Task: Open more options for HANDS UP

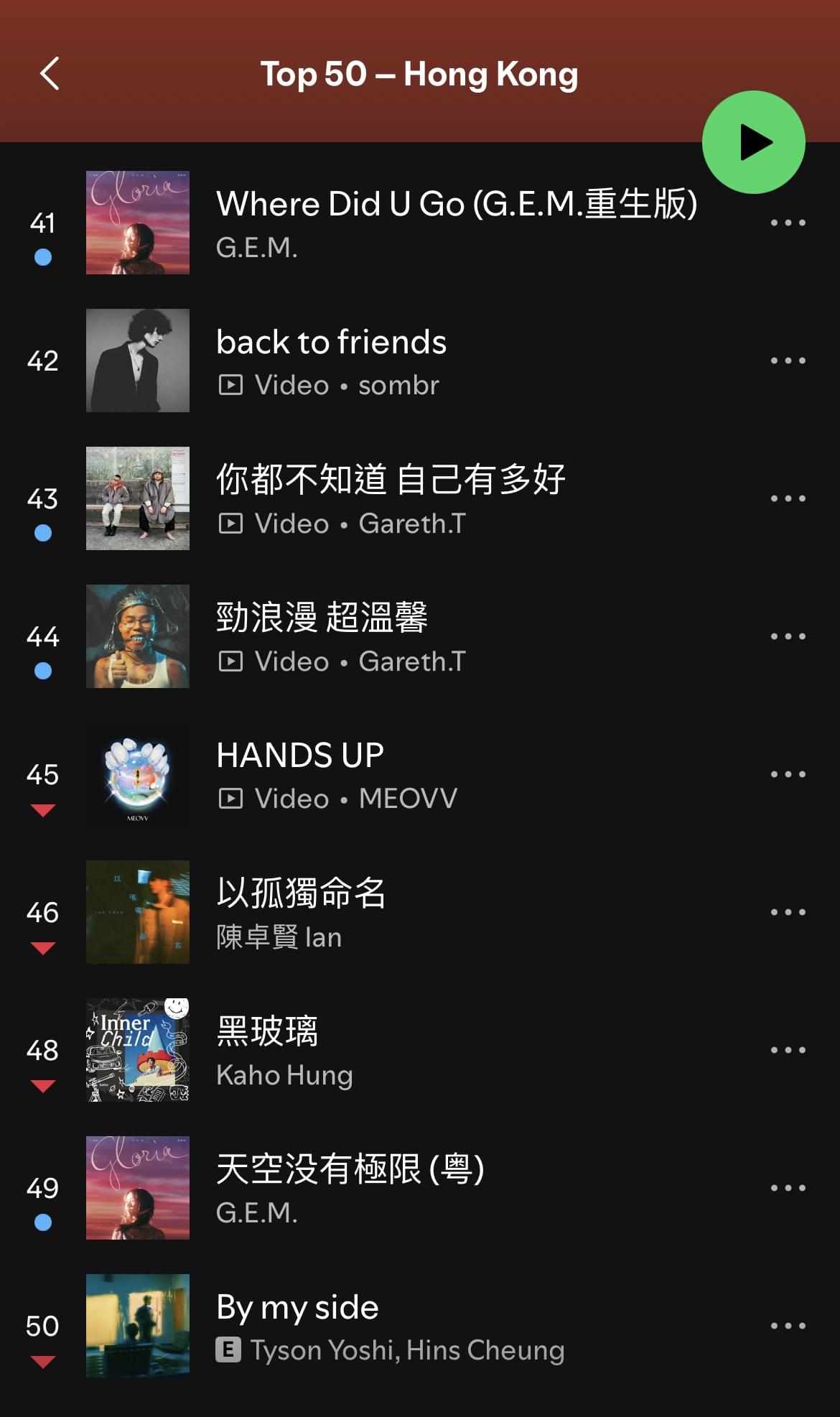Action: pos(788,774)
